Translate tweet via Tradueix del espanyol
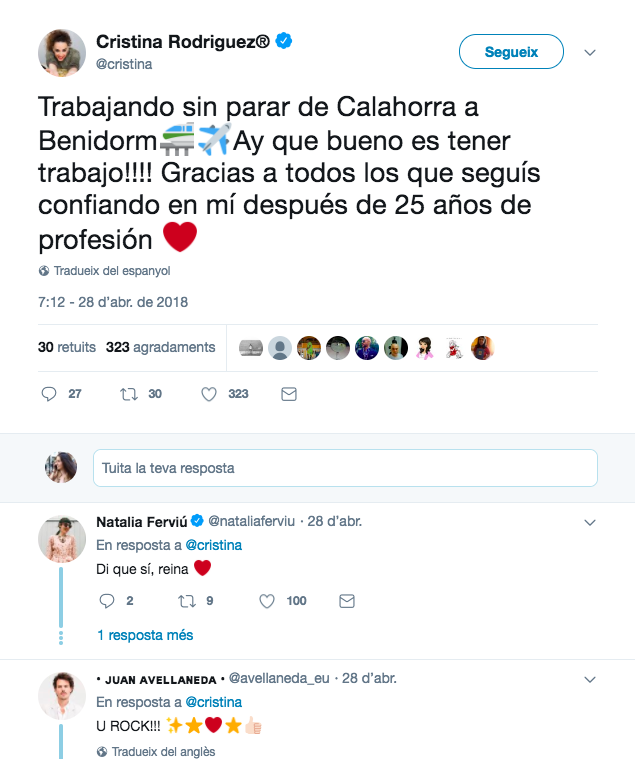The image size is (635, 759). tap(111, 271)
